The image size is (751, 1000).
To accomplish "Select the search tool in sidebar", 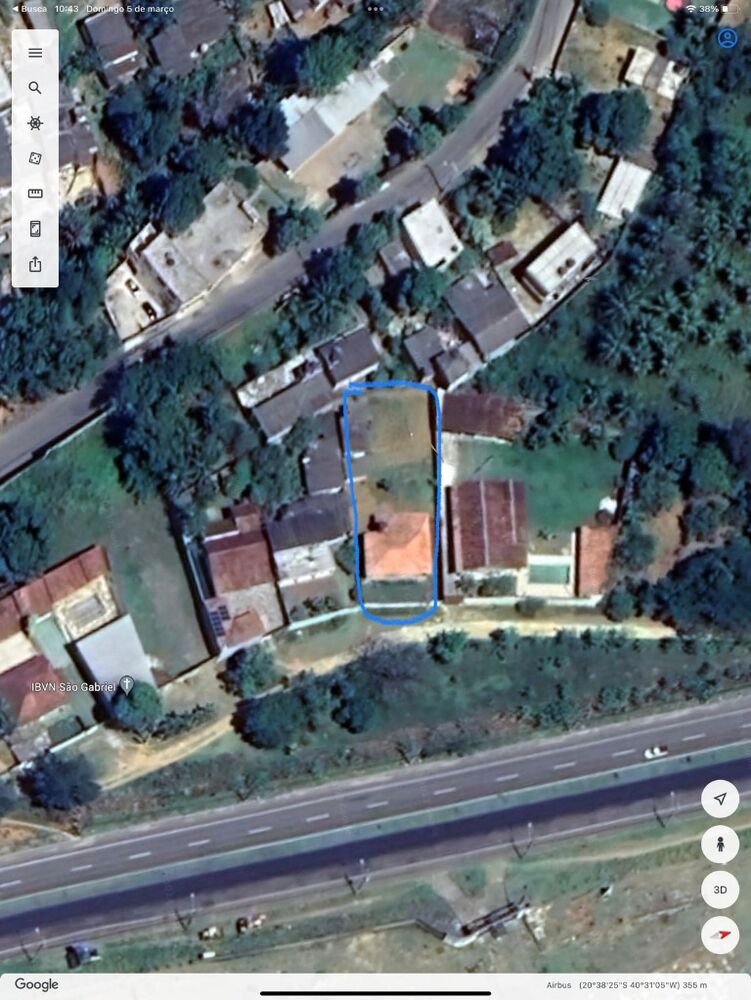I will click(34, 88).
